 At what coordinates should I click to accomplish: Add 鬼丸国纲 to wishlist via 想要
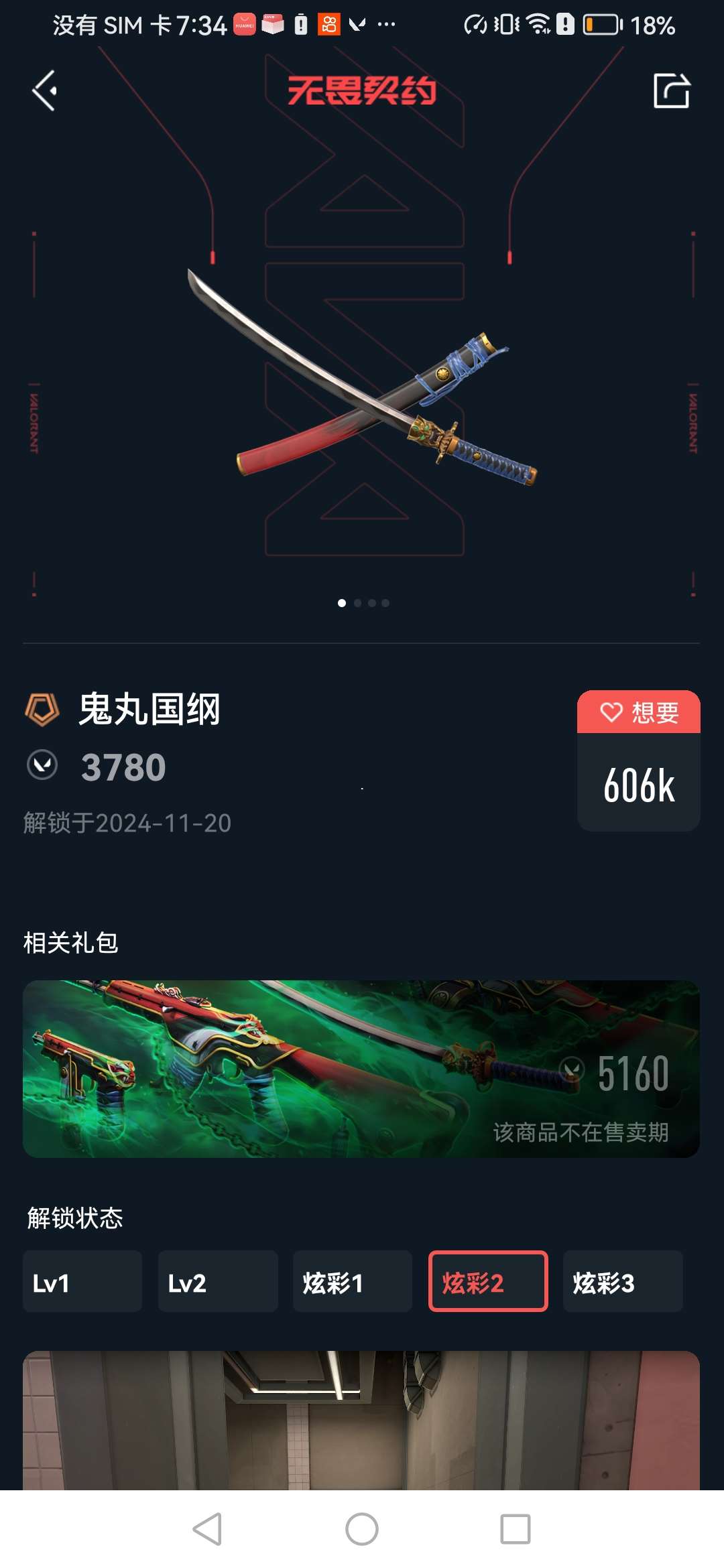click(638, 712)
